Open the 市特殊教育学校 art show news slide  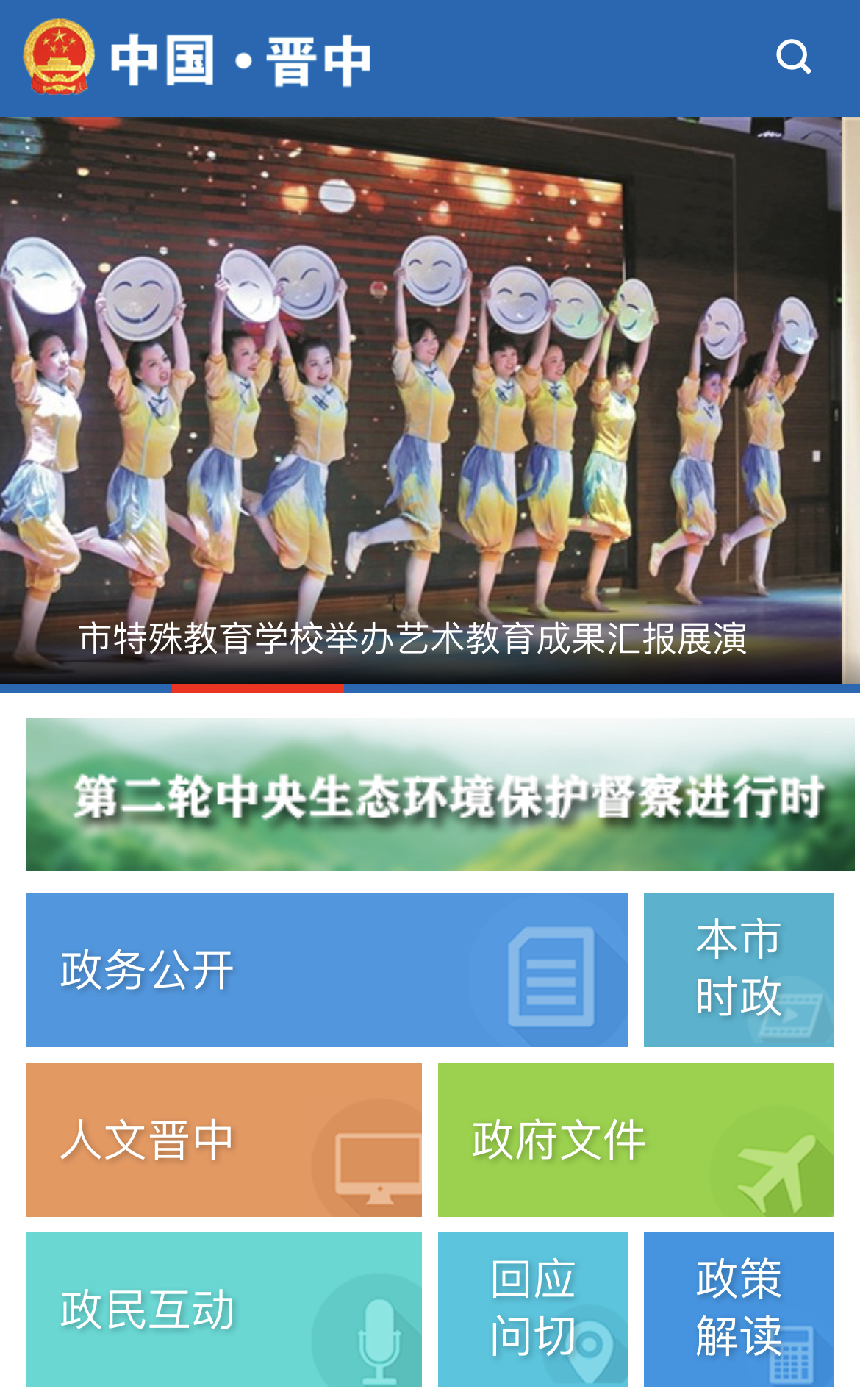click(420, 401)
